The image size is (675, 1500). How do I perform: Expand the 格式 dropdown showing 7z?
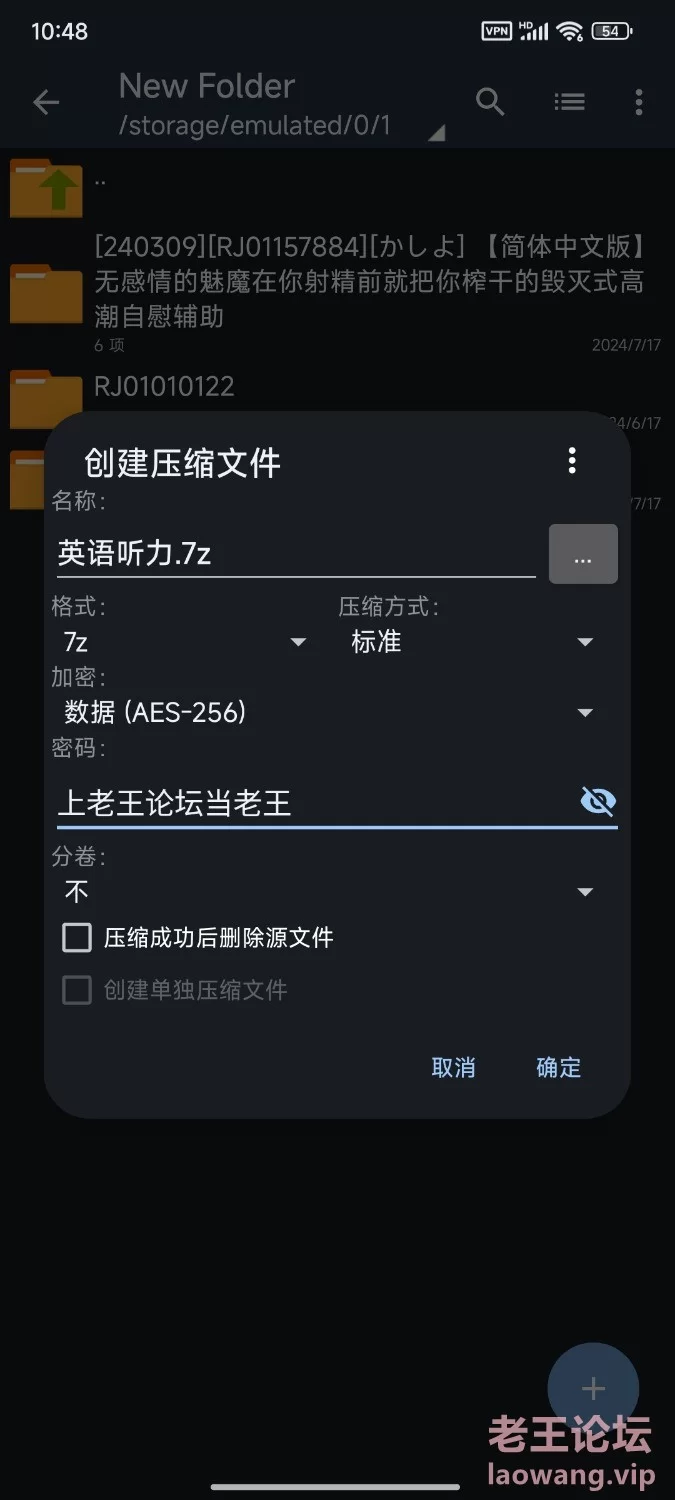[184, 642]
